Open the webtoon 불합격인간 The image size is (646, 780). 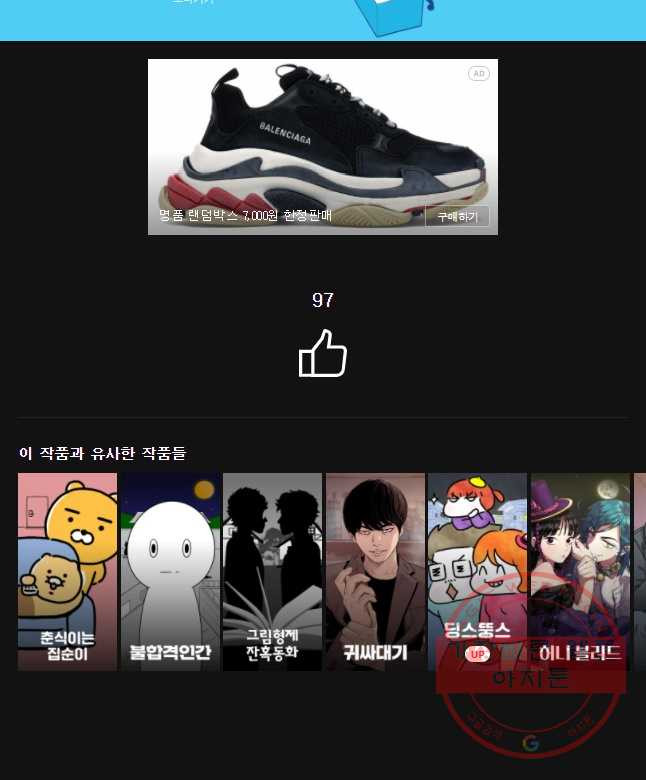point(170,570)
